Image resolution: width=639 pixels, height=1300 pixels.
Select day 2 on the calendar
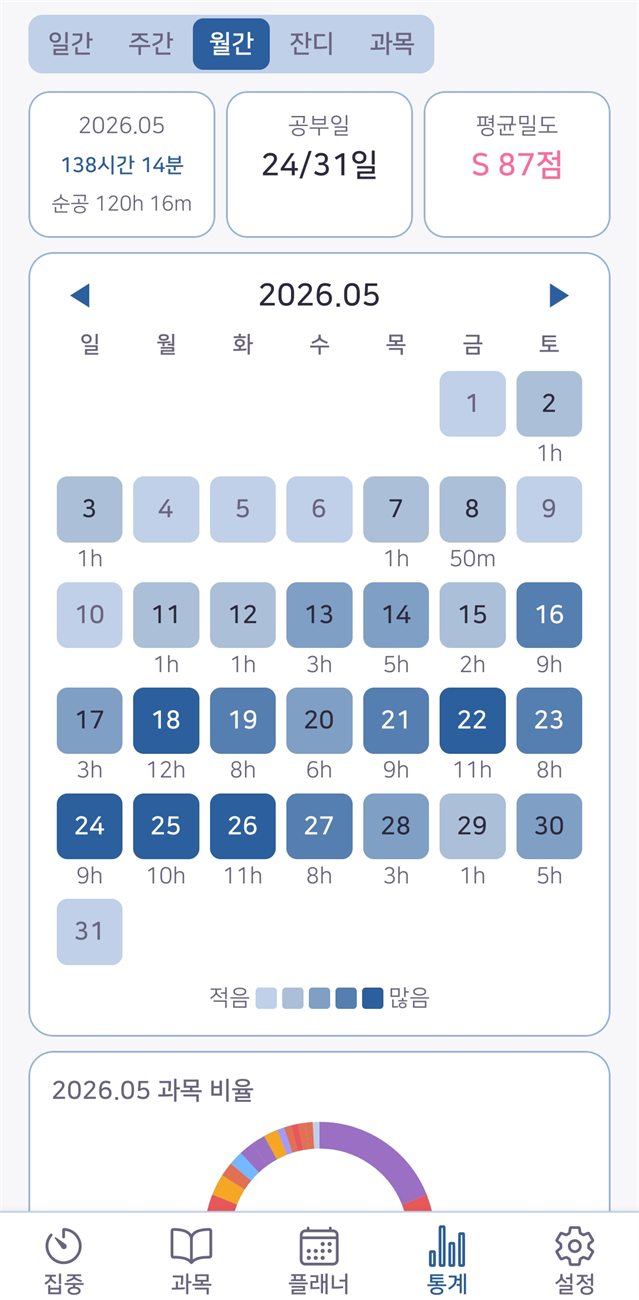(x=549, y=404)
